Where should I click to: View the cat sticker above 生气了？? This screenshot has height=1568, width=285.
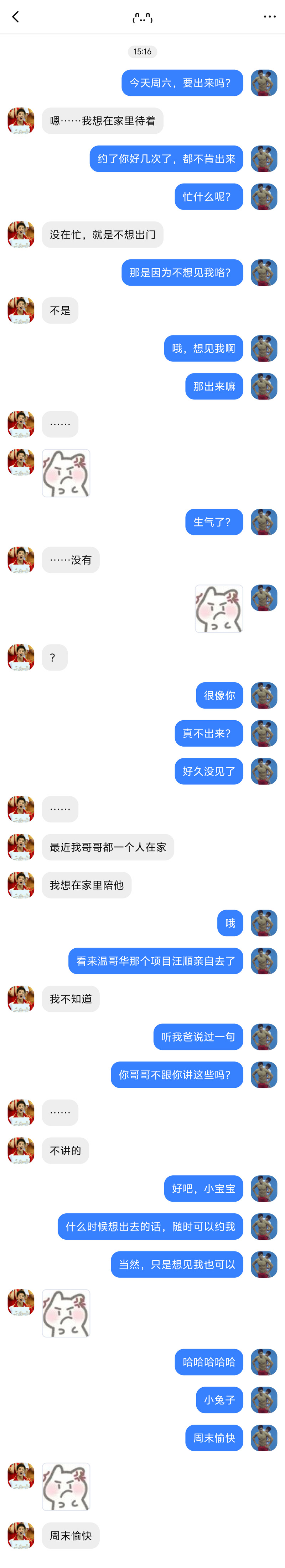tap(66, 473)
